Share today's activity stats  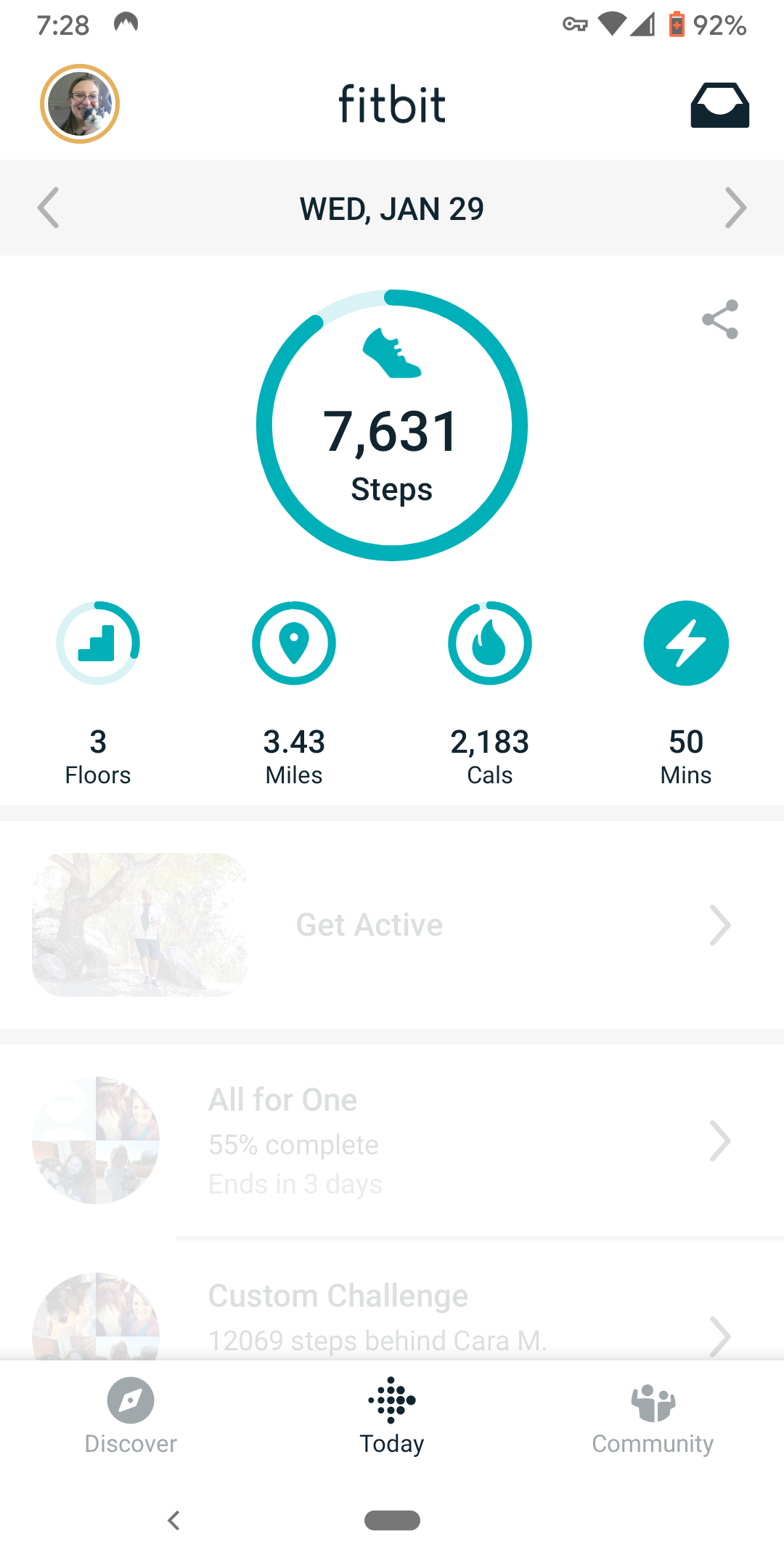click(720, 319)
